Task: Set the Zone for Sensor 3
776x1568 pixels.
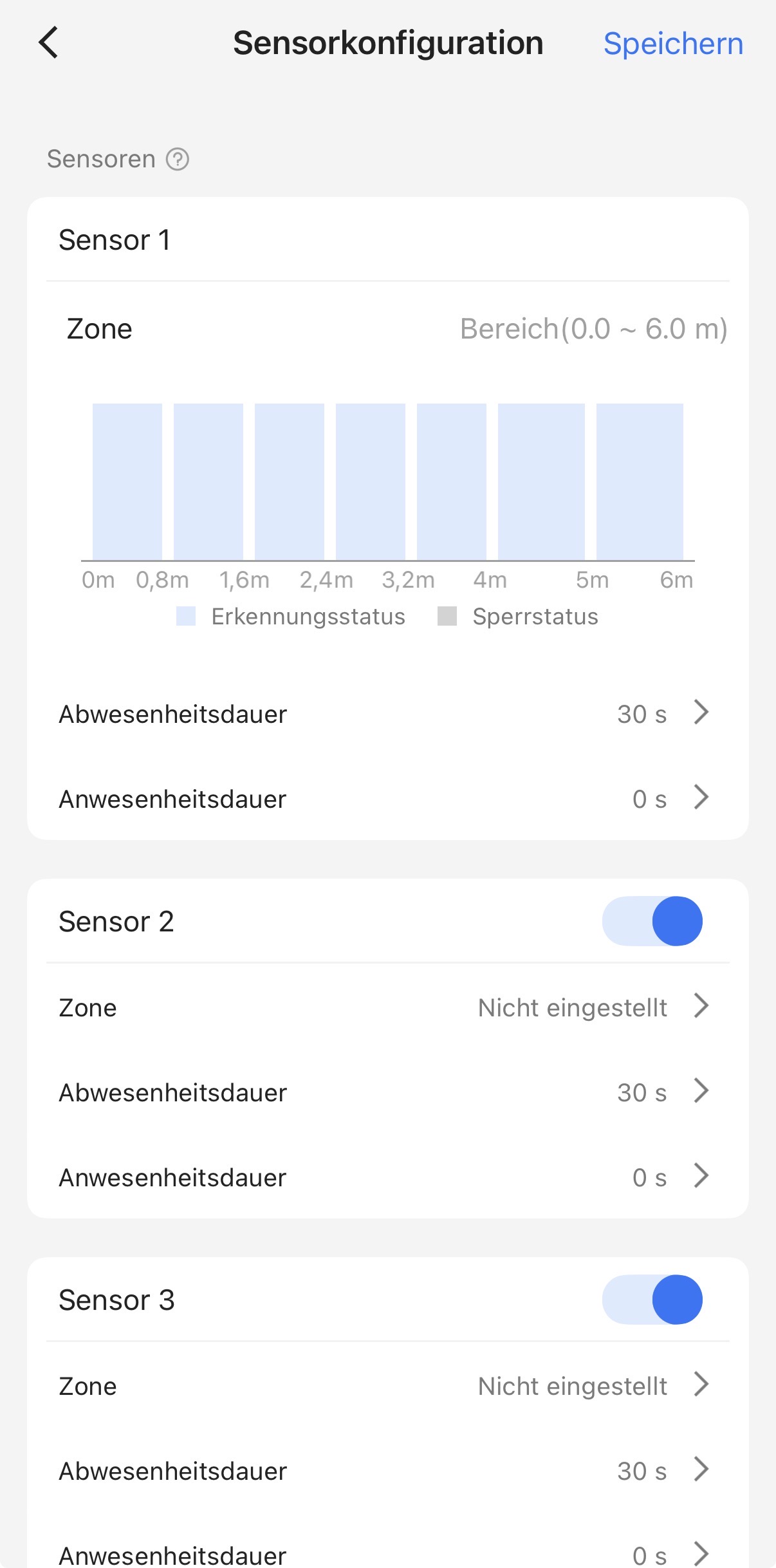Action: coord(387,1386)
